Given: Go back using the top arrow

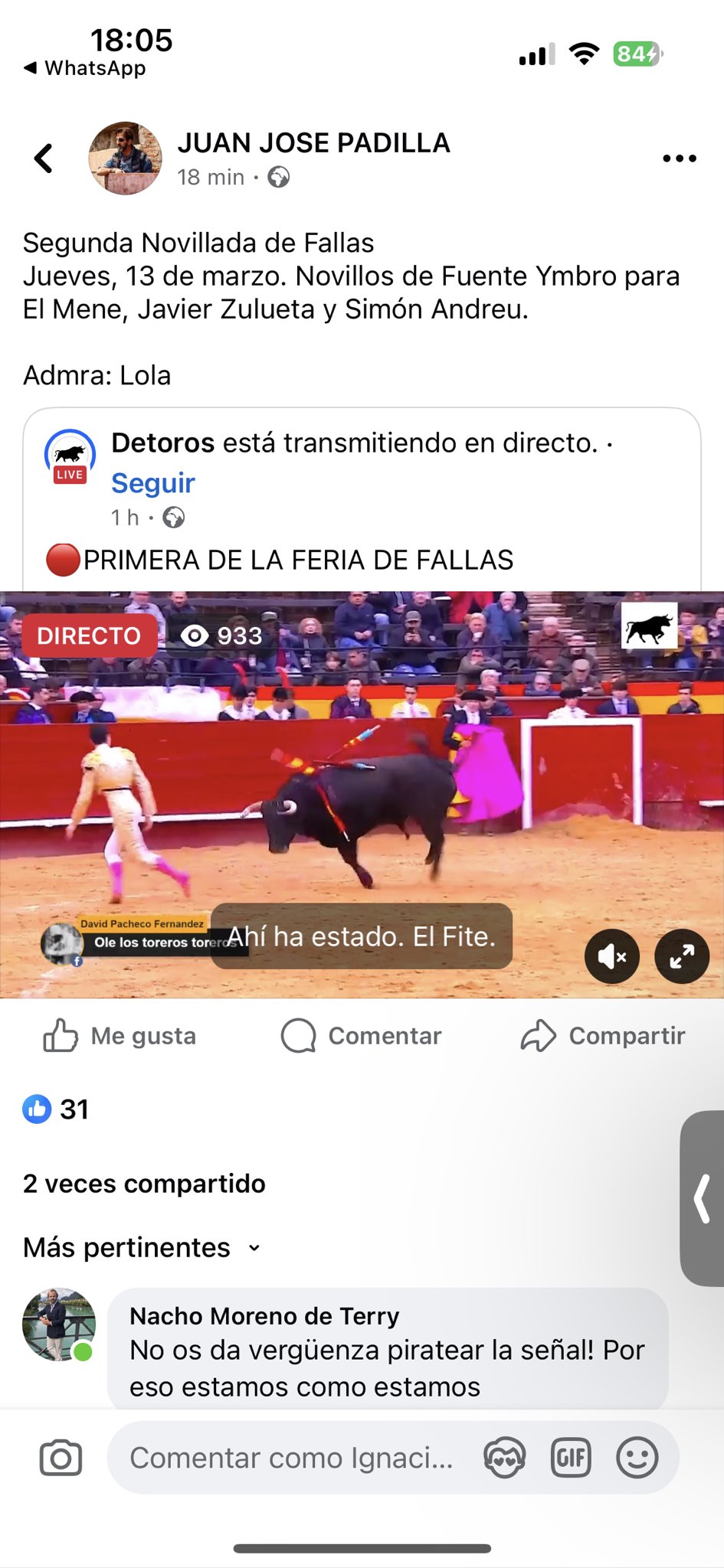Looking at the screenshot, I should [x=44, y=158].
